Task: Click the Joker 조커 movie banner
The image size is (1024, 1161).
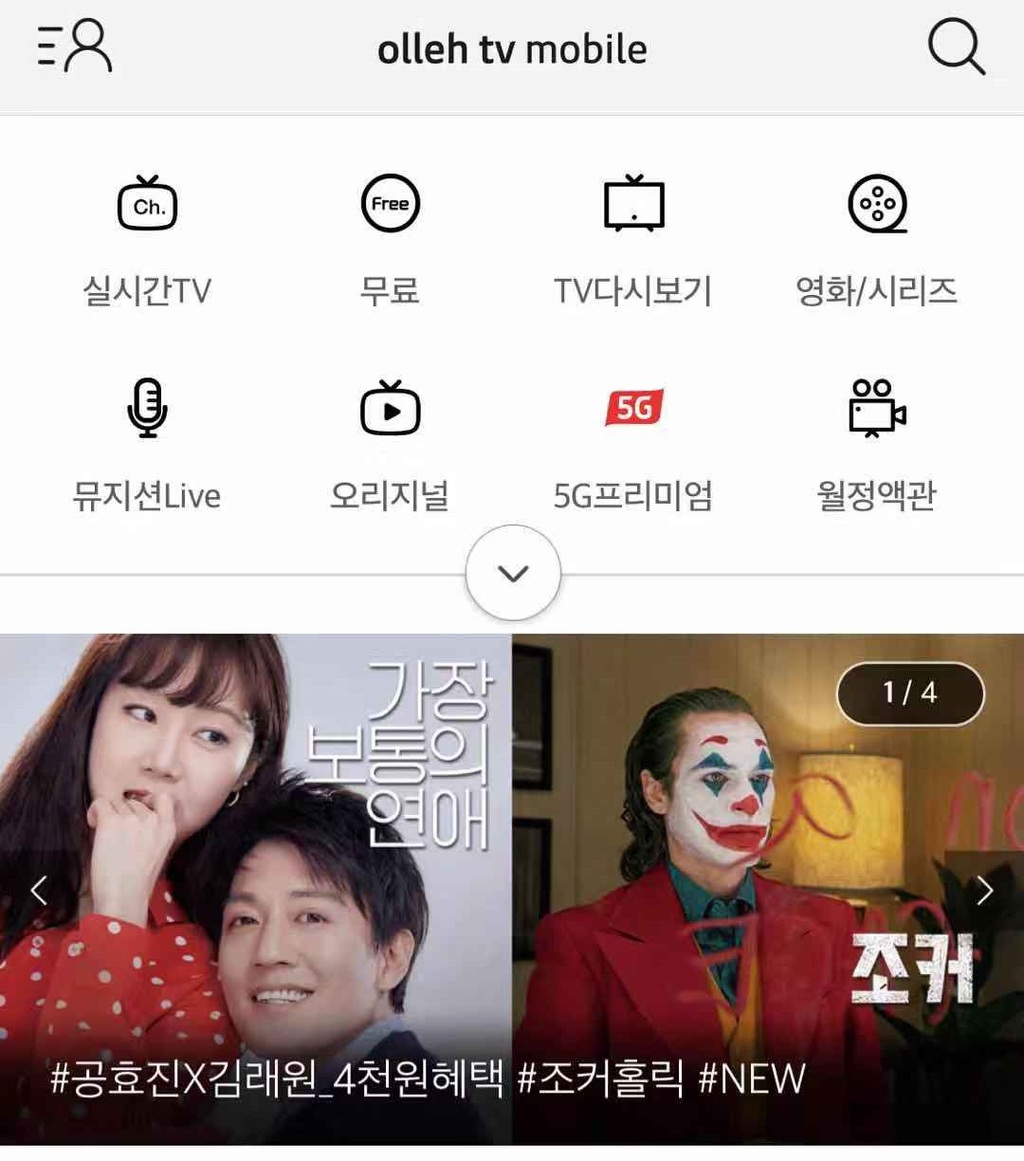Action: click(x=767, y=870)
